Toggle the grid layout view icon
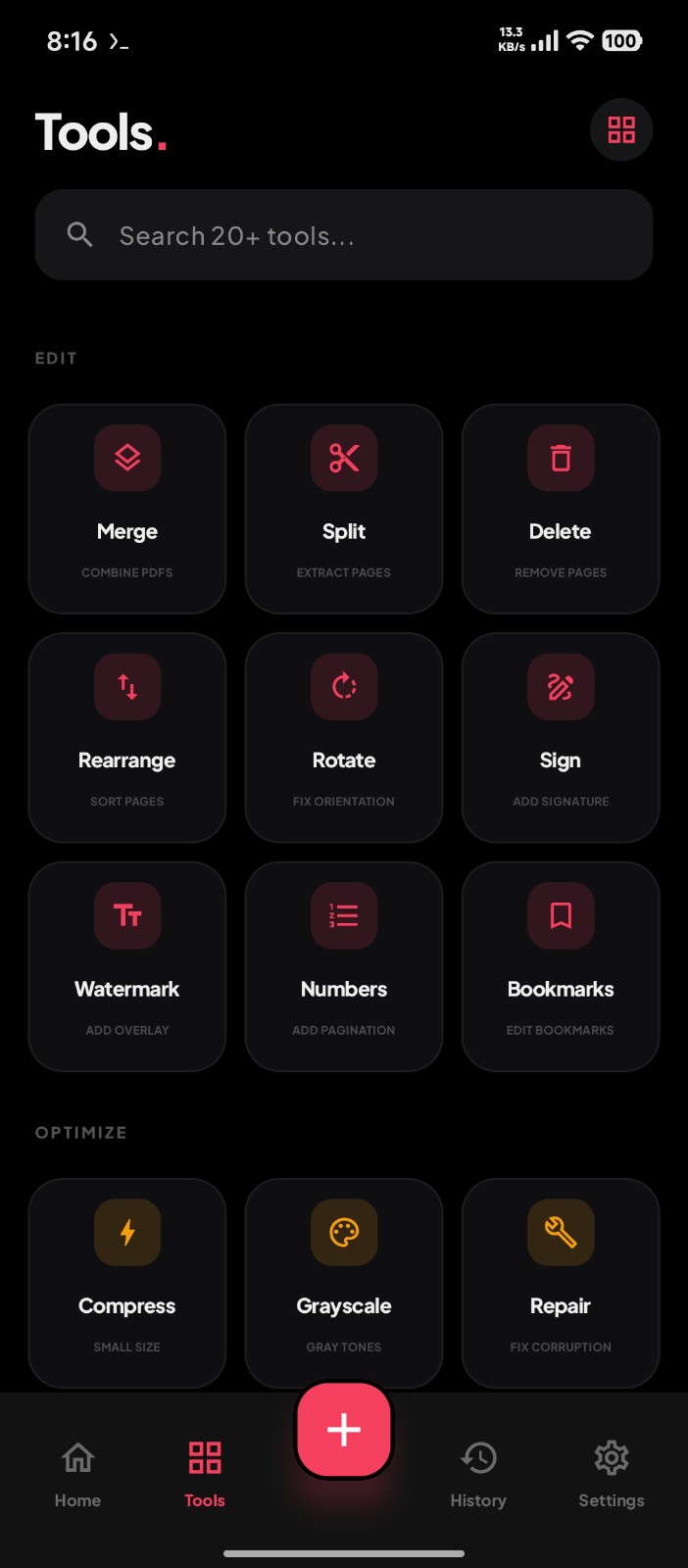 (621, 130)
